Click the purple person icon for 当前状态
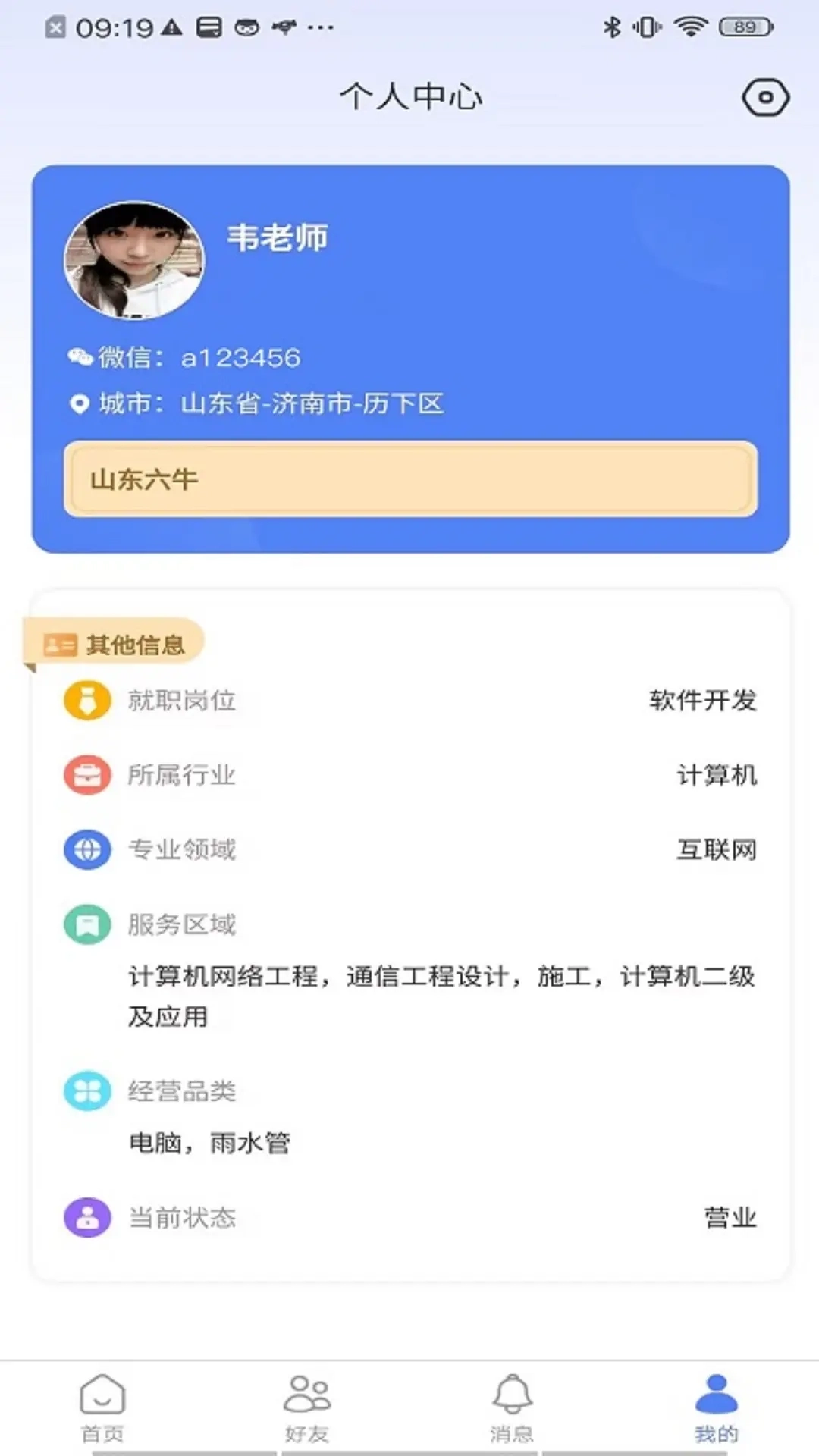Image resolution: width=819 pixels, height=1456 pixels. (87, 1218)
